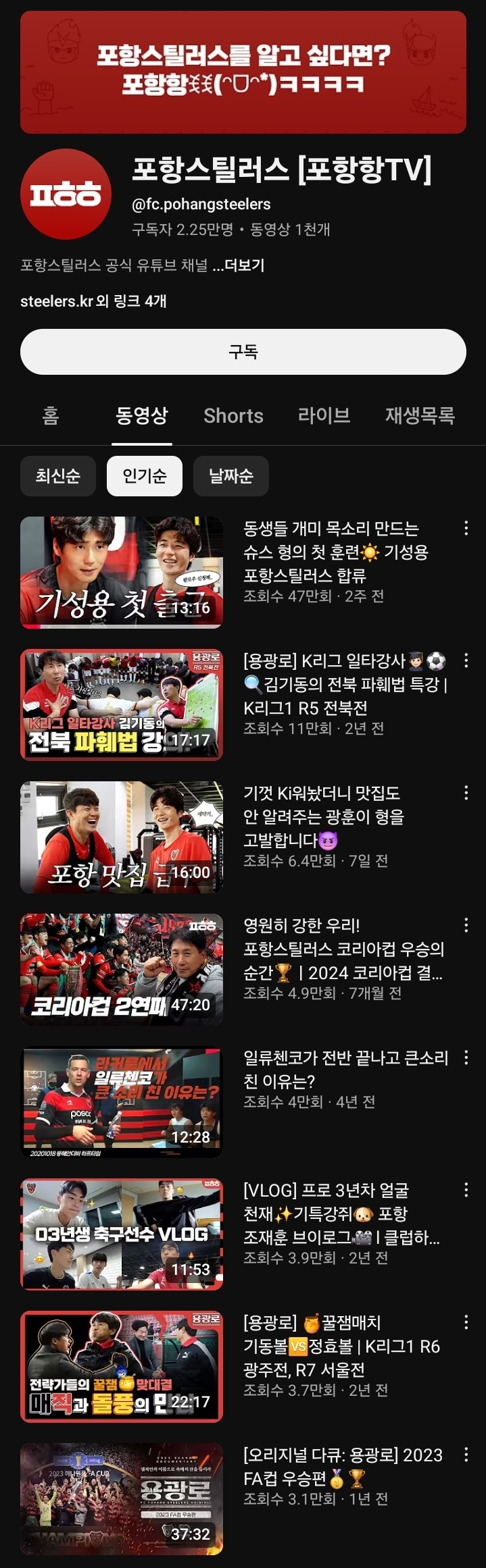Open the more menu for 전북 파훼법 특강
This screenshot has height=1568, width=486.
466,660
